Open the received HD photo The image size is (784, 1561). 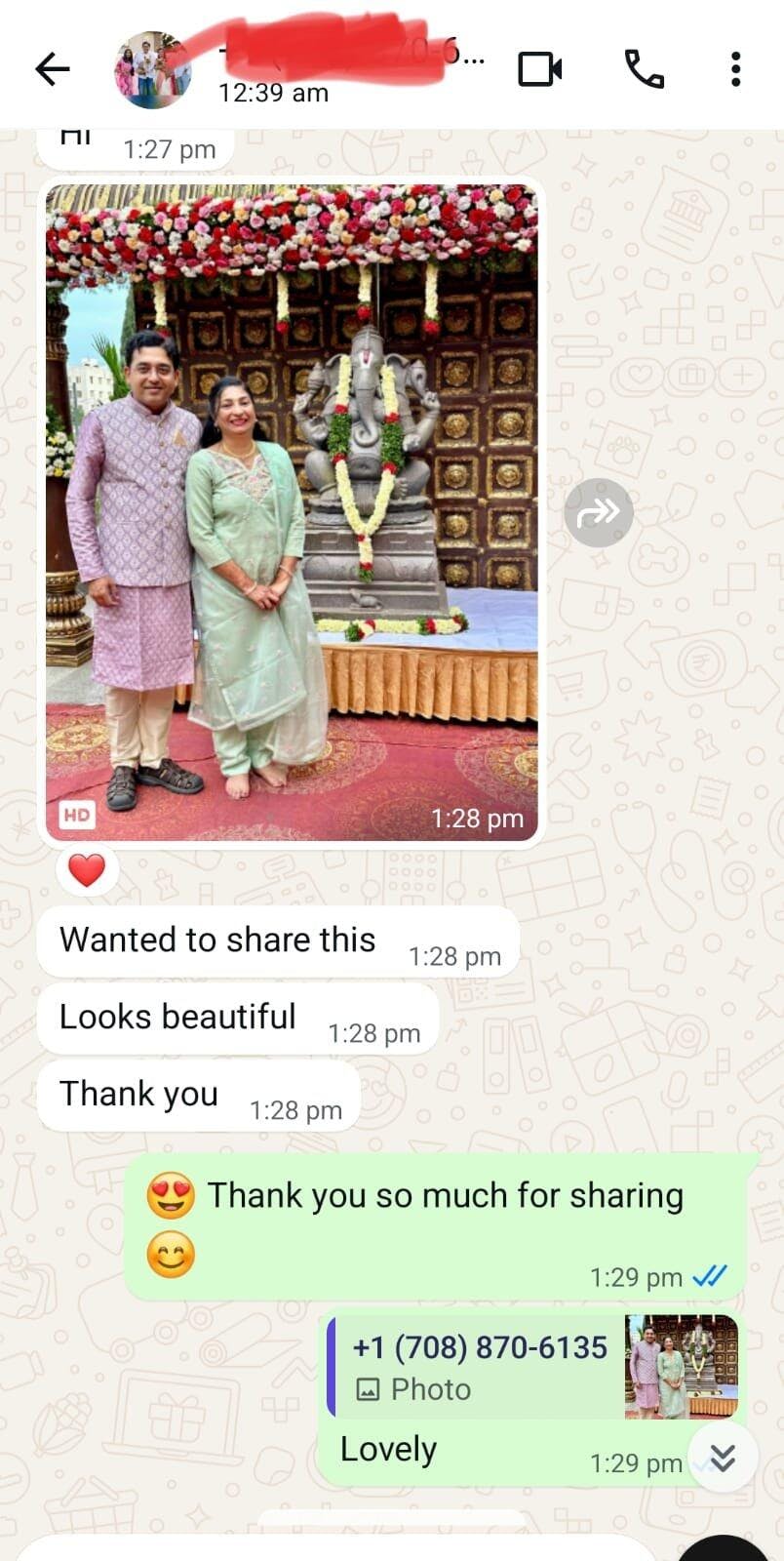[292, 512]
